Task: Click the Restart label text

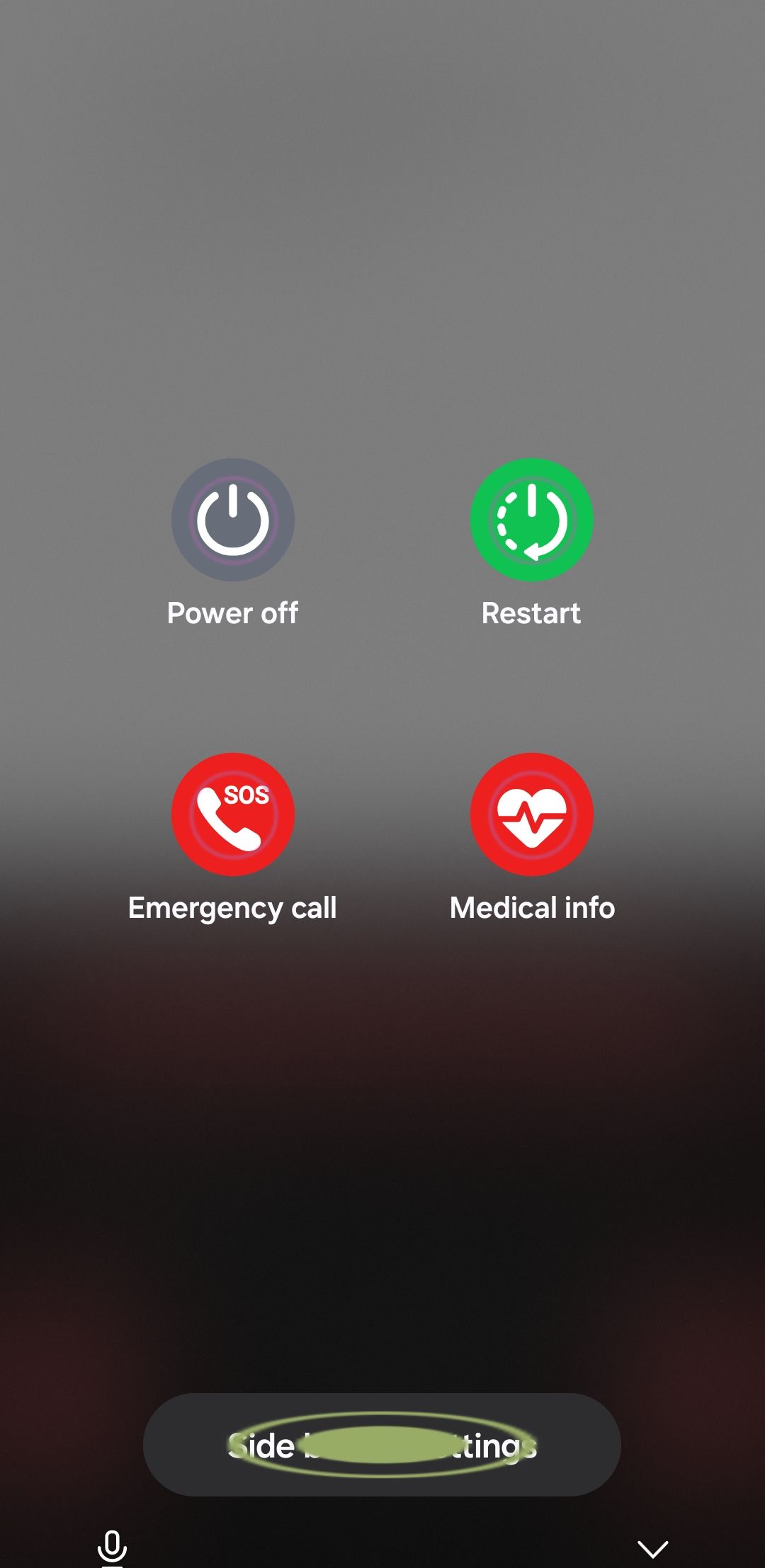Action: 531,613
